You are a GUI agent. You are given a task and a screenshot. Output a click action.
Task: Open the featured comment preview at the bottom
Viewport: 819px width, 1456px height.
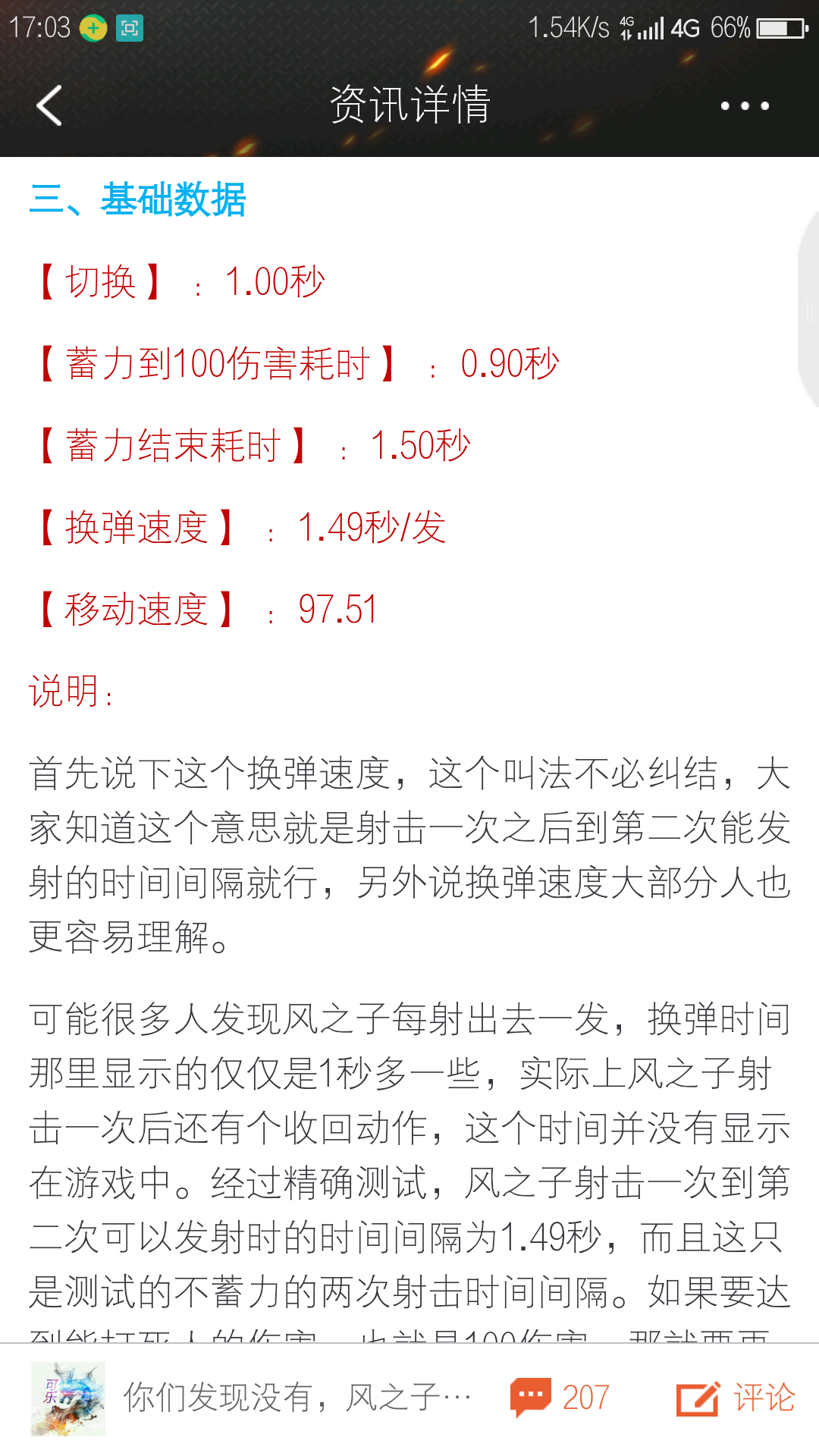pos(252,1398)
